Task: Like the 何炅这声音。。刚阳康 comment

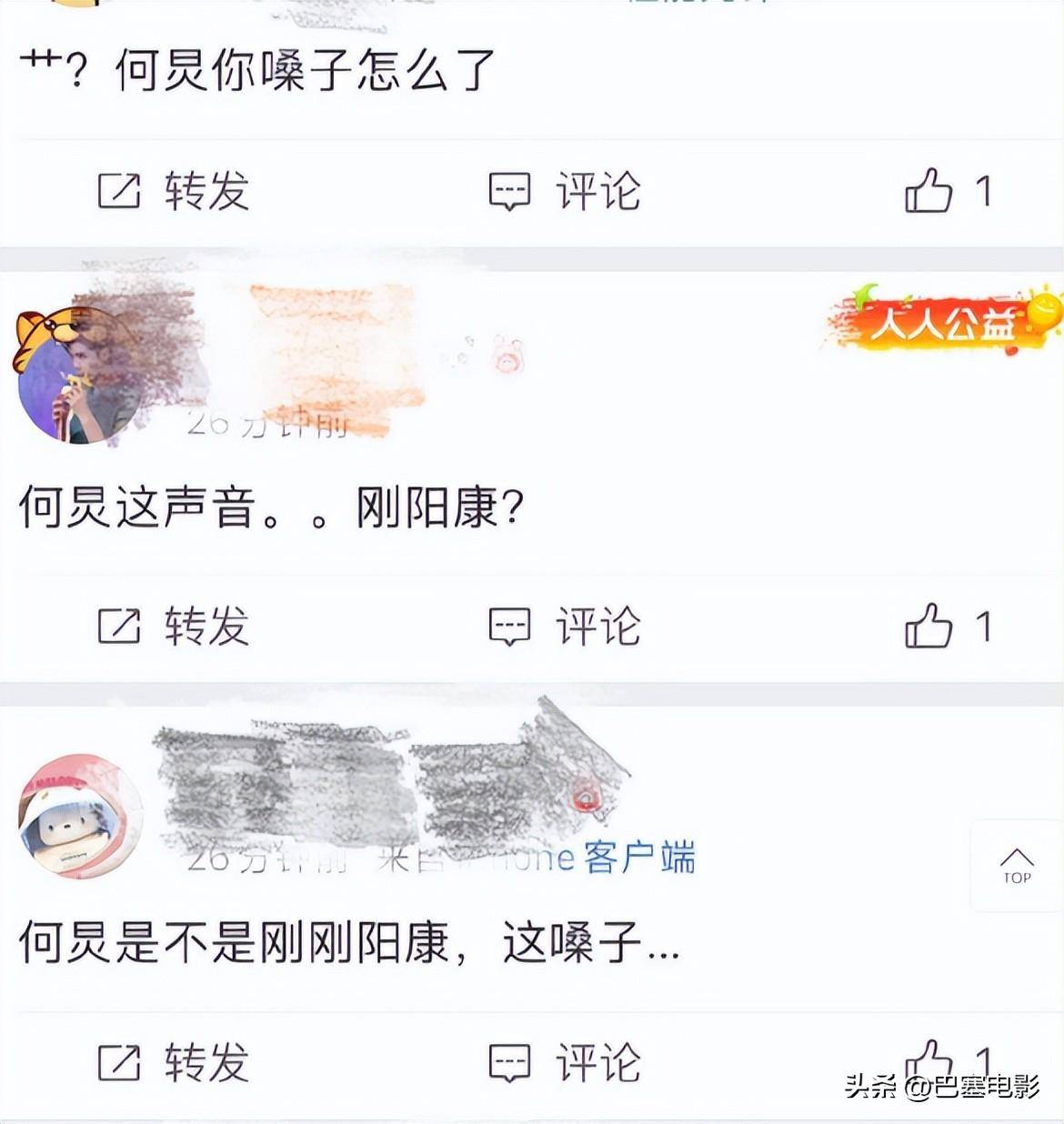Action: 928,626
